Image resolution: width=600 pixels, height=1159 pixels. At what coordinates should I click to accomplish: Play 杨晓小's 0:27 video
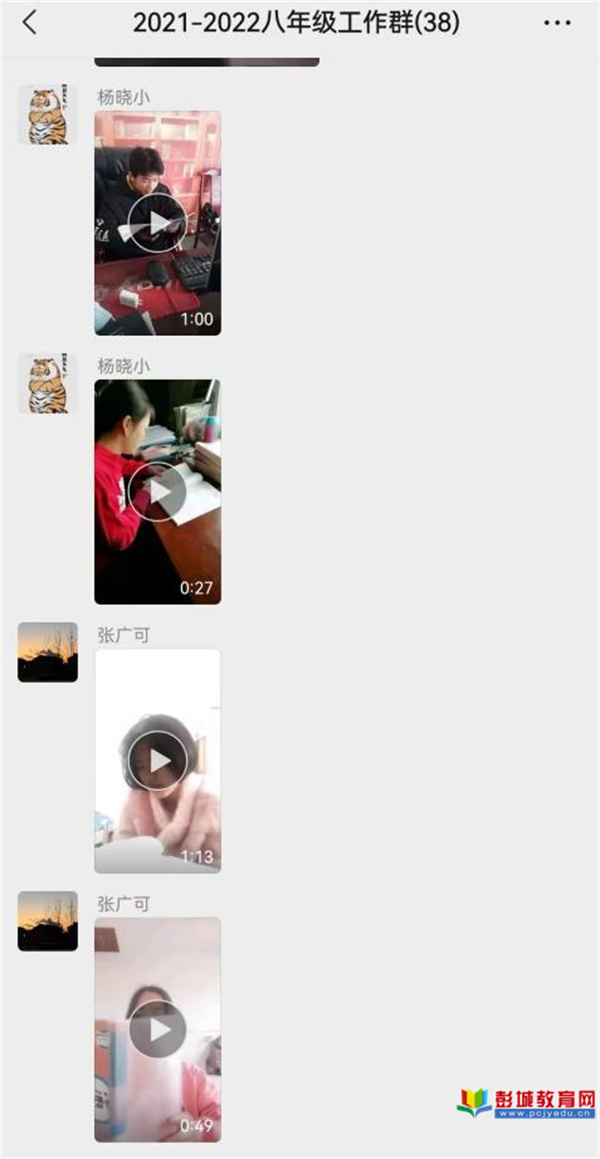coord(158,492)
